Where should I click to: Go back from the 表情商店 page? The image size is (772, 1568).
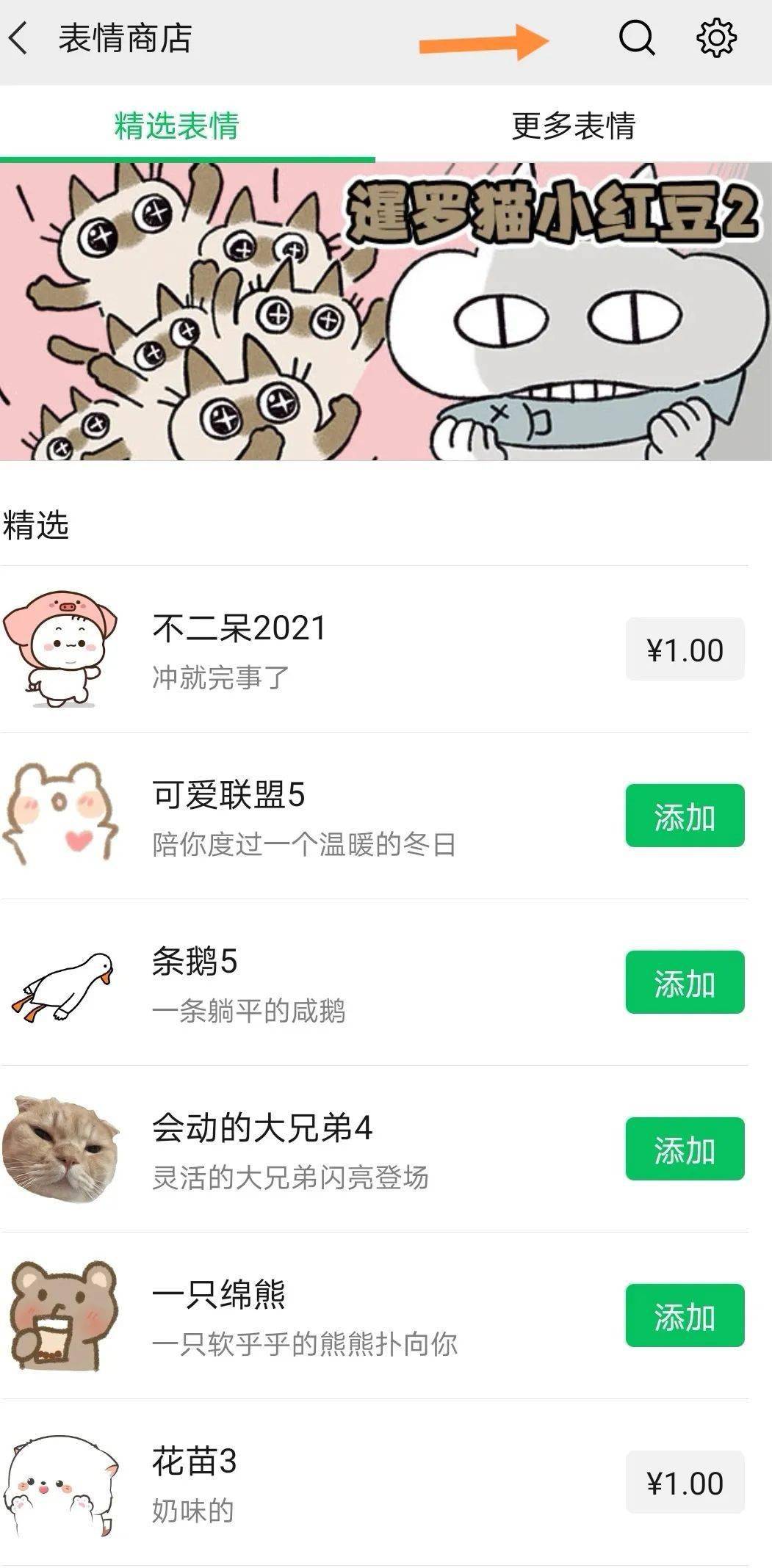point(19,38)
